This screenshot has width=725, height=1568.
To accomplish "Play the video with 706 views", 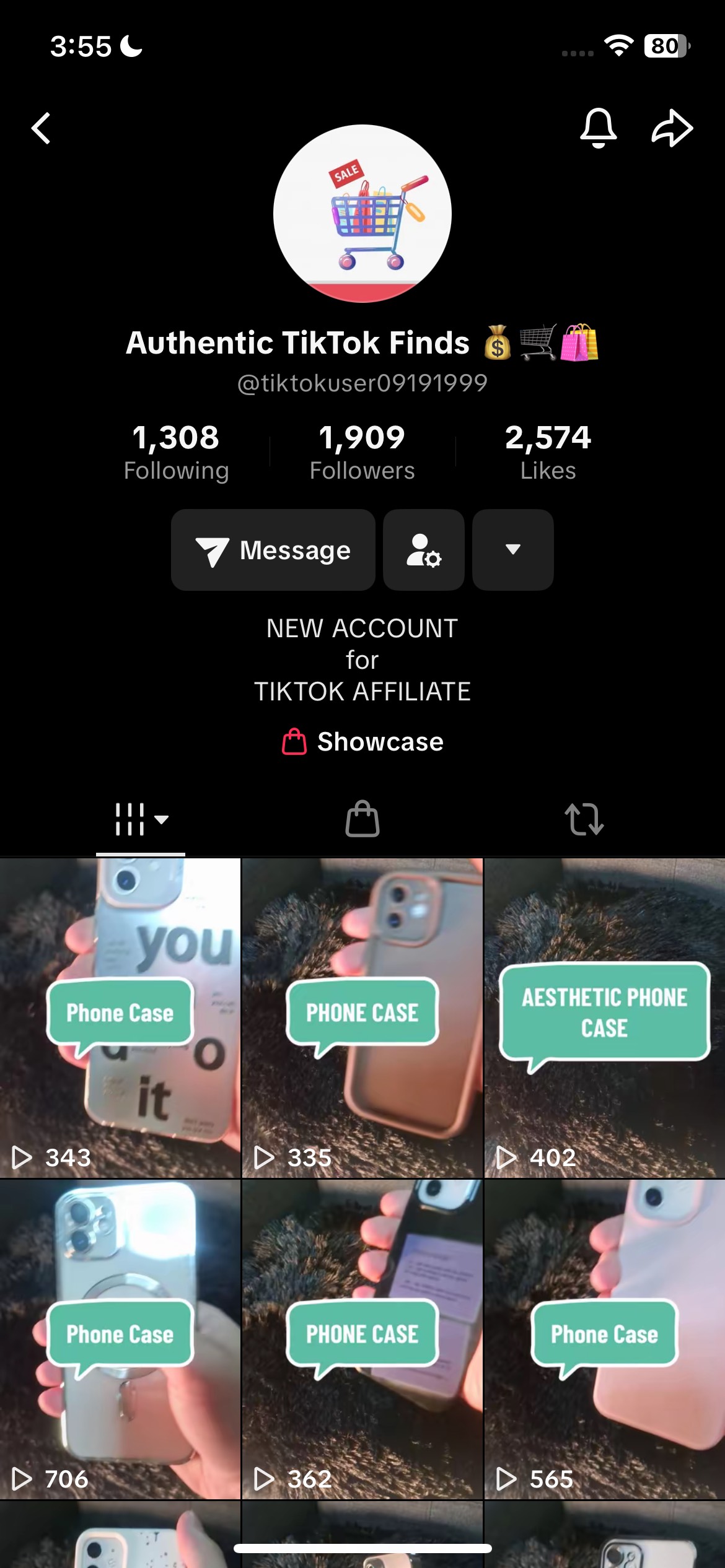I will 120,1339.
